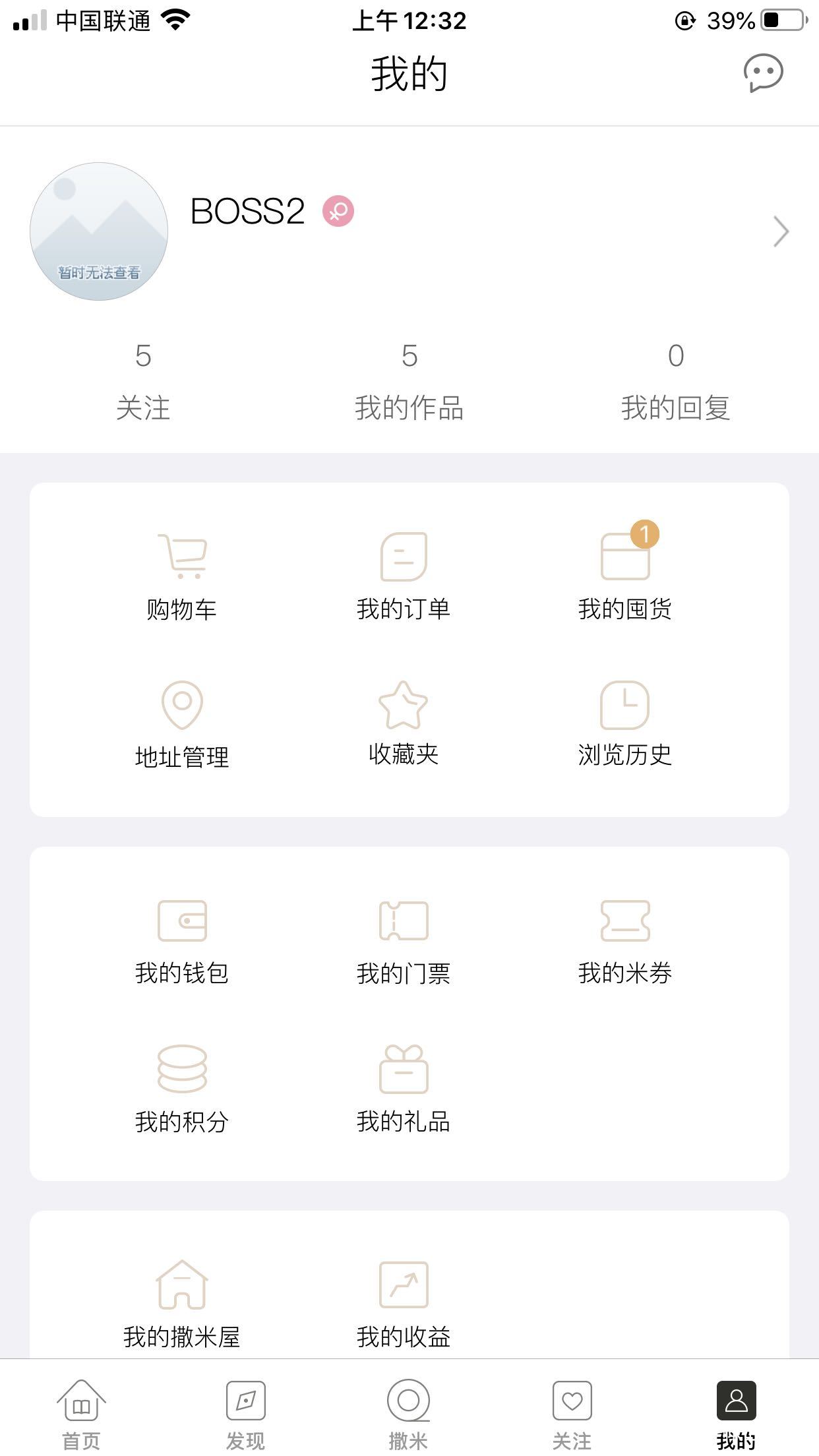
Task: Open 我的囤货 with badge
Action: click(625, 578)
